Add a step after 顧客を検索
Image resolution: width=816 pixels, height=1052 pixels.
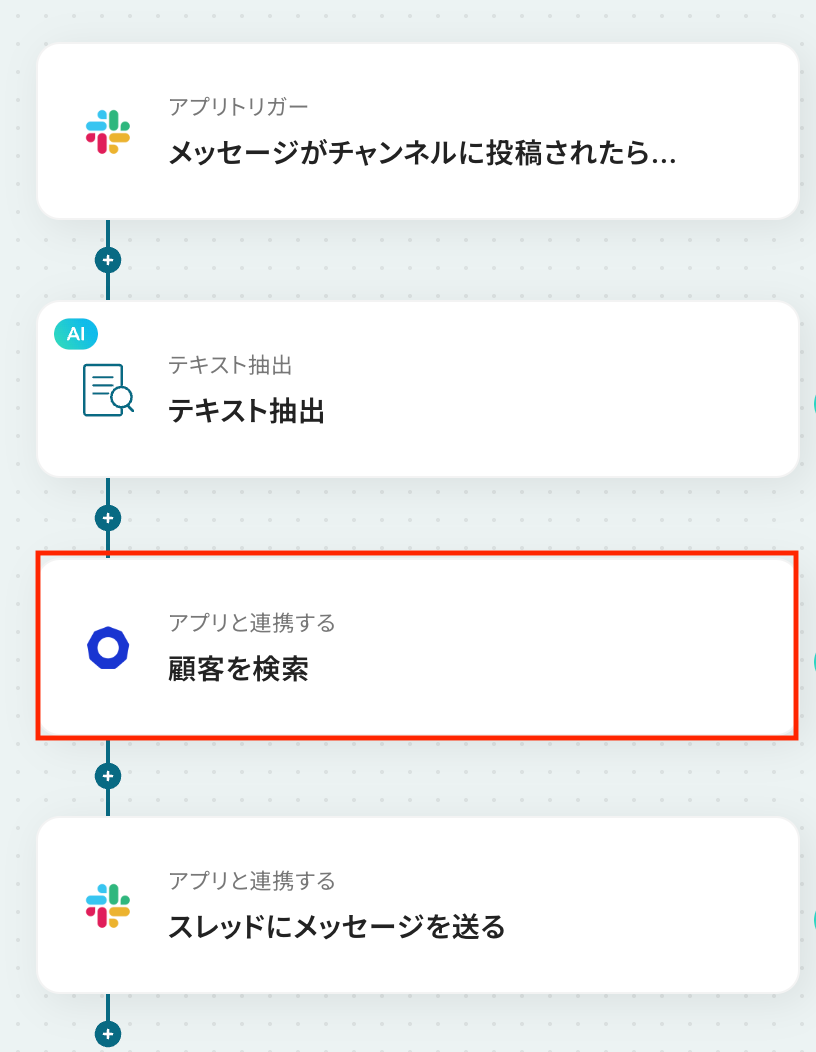pos(108,776)
